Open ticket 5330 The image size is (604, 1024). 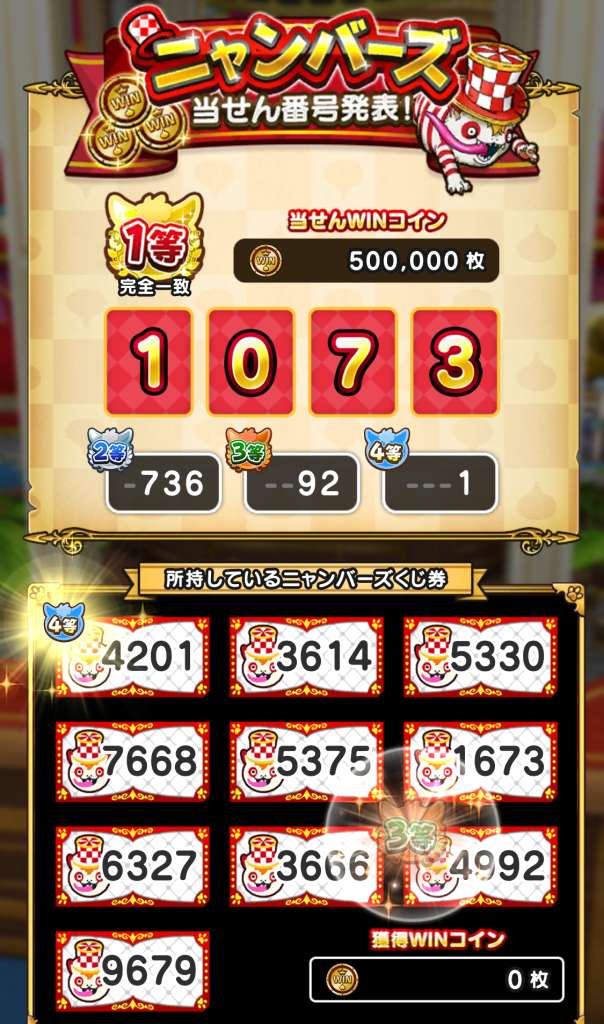[x=481, y=657]
